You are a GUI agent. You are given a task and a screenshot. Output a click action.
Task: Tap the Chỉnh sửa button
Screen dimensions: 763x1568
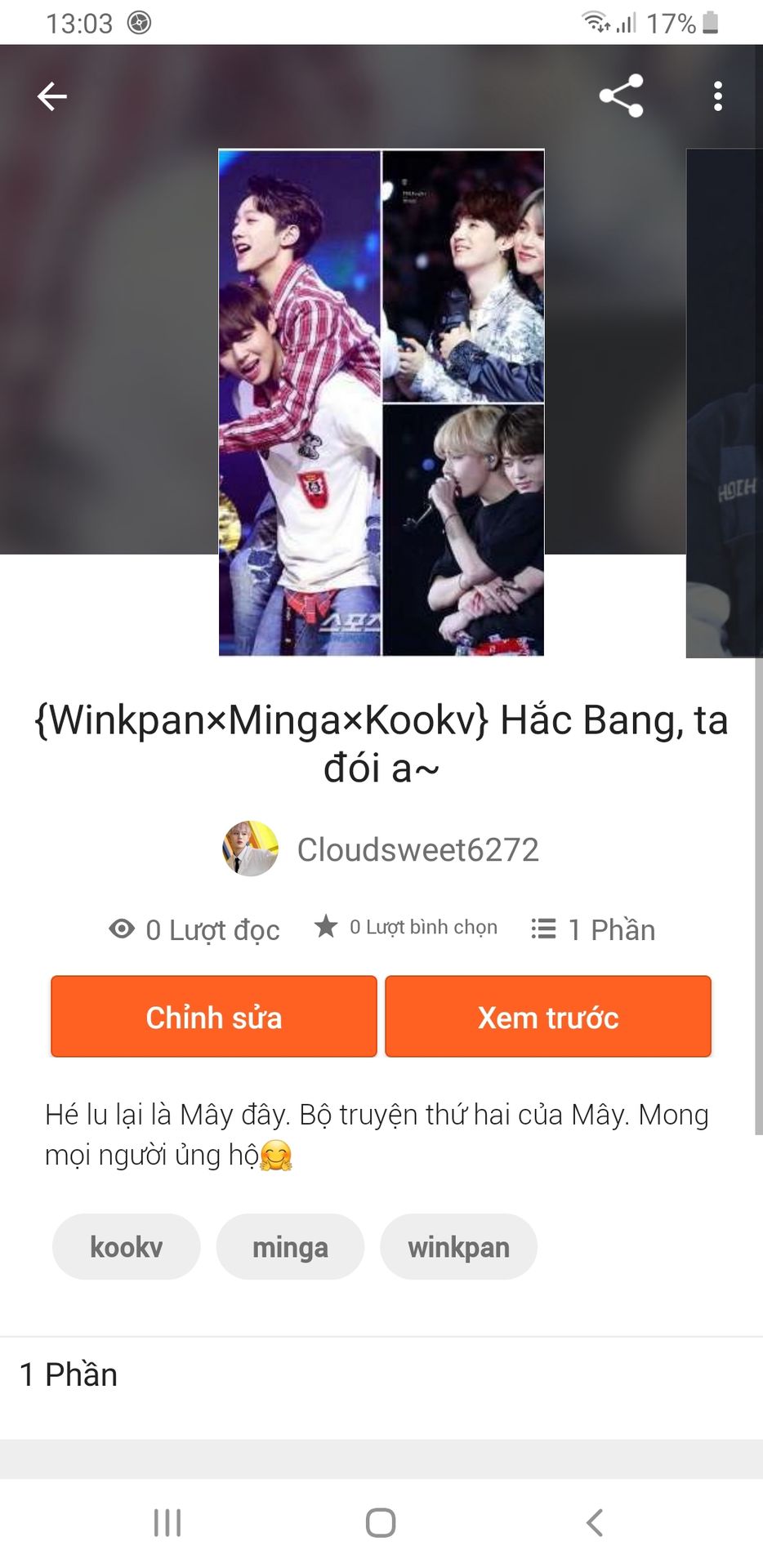tap(214, 1017)
